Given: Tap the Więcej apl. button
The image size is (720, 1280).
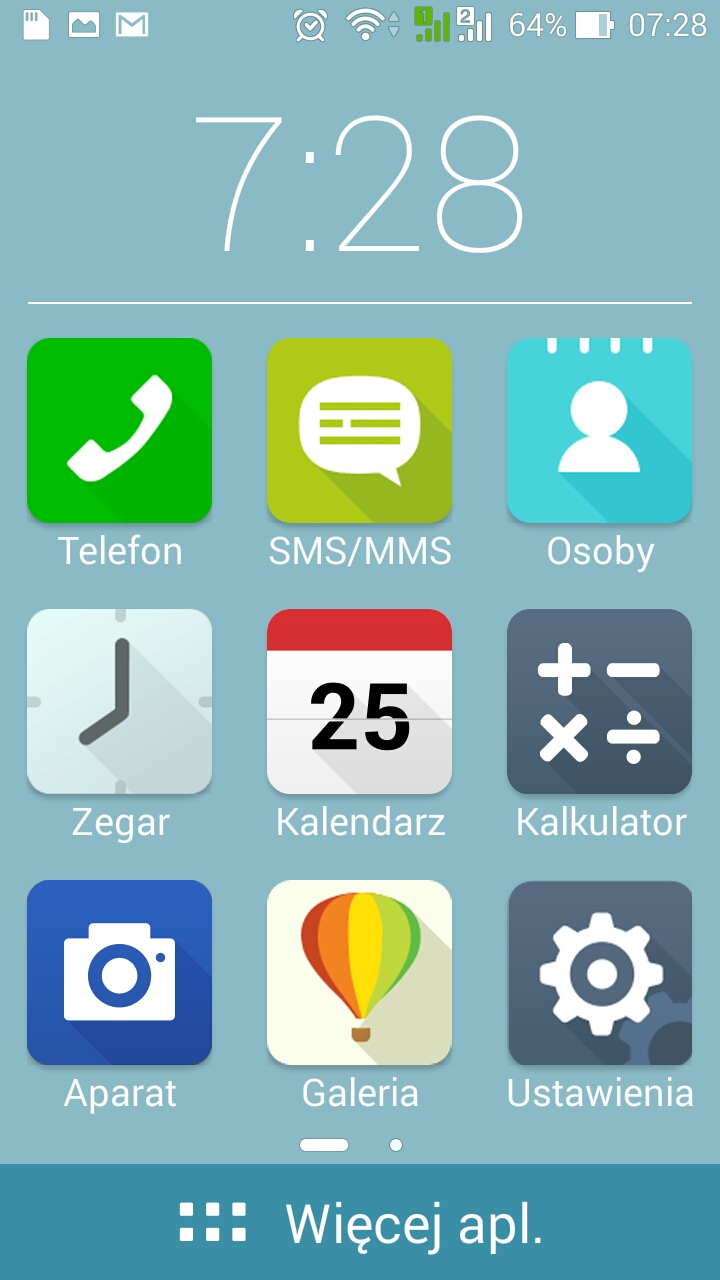Looking at the screenshot, I should point(360,1222).
